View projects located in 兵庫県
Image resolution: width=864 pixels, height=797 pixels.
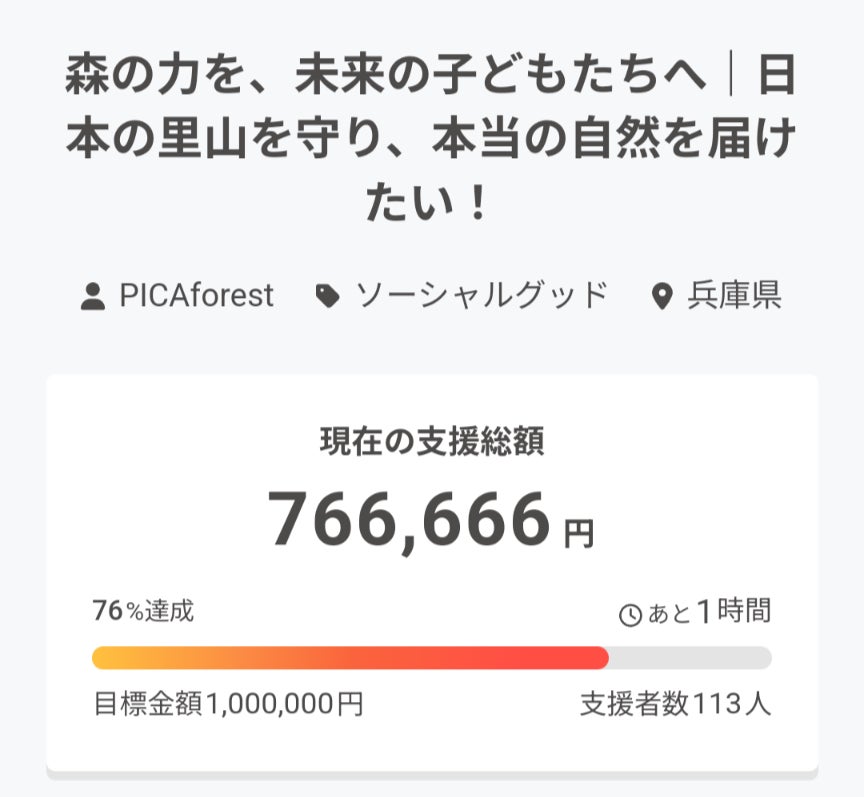(733, 296)
